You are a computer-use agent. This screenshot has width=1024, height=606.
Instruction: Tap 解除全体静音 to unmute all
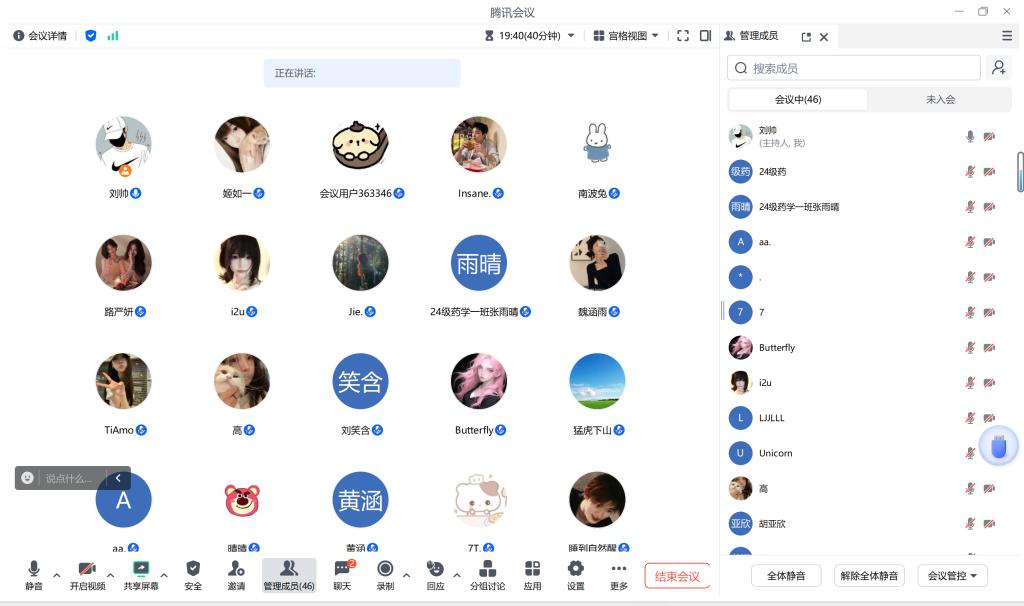pyautogui.click(x=869, y=575)
